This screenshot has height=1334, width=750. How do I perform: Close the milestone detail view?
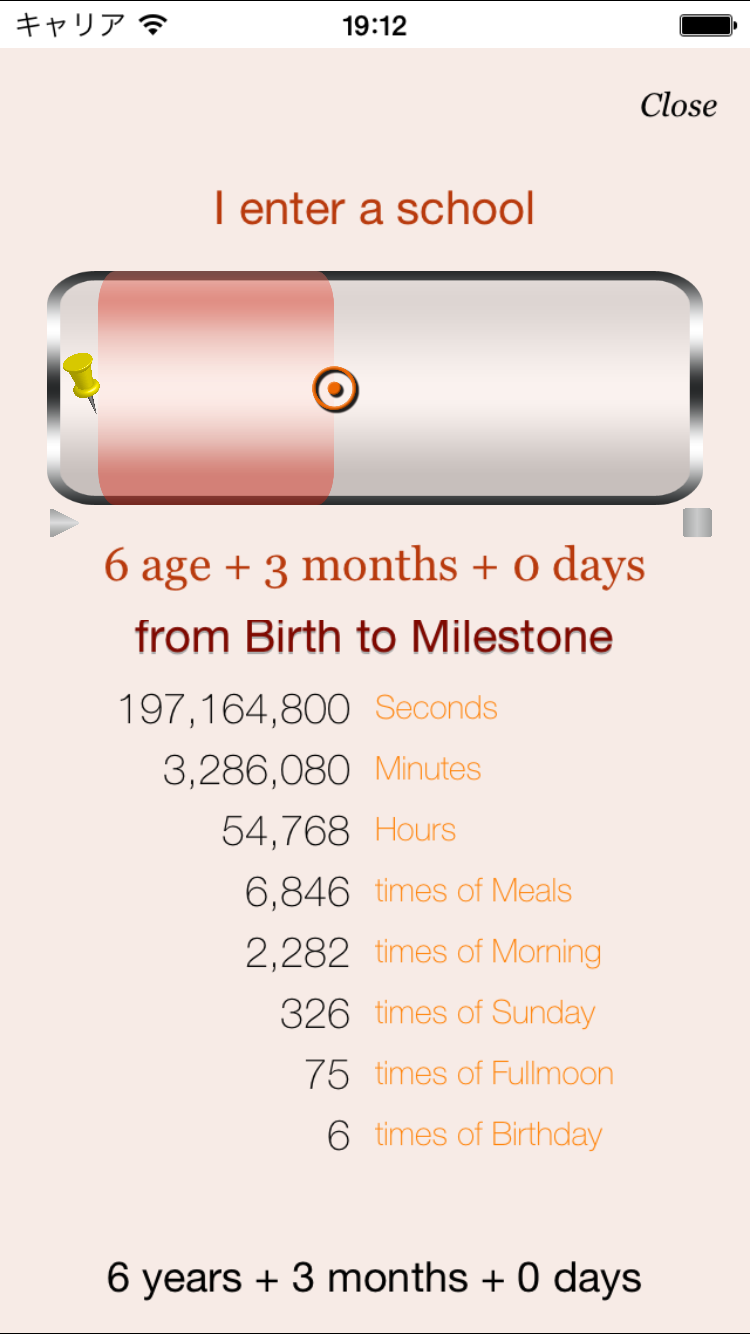pyautogui.click(x=678, y=105)
